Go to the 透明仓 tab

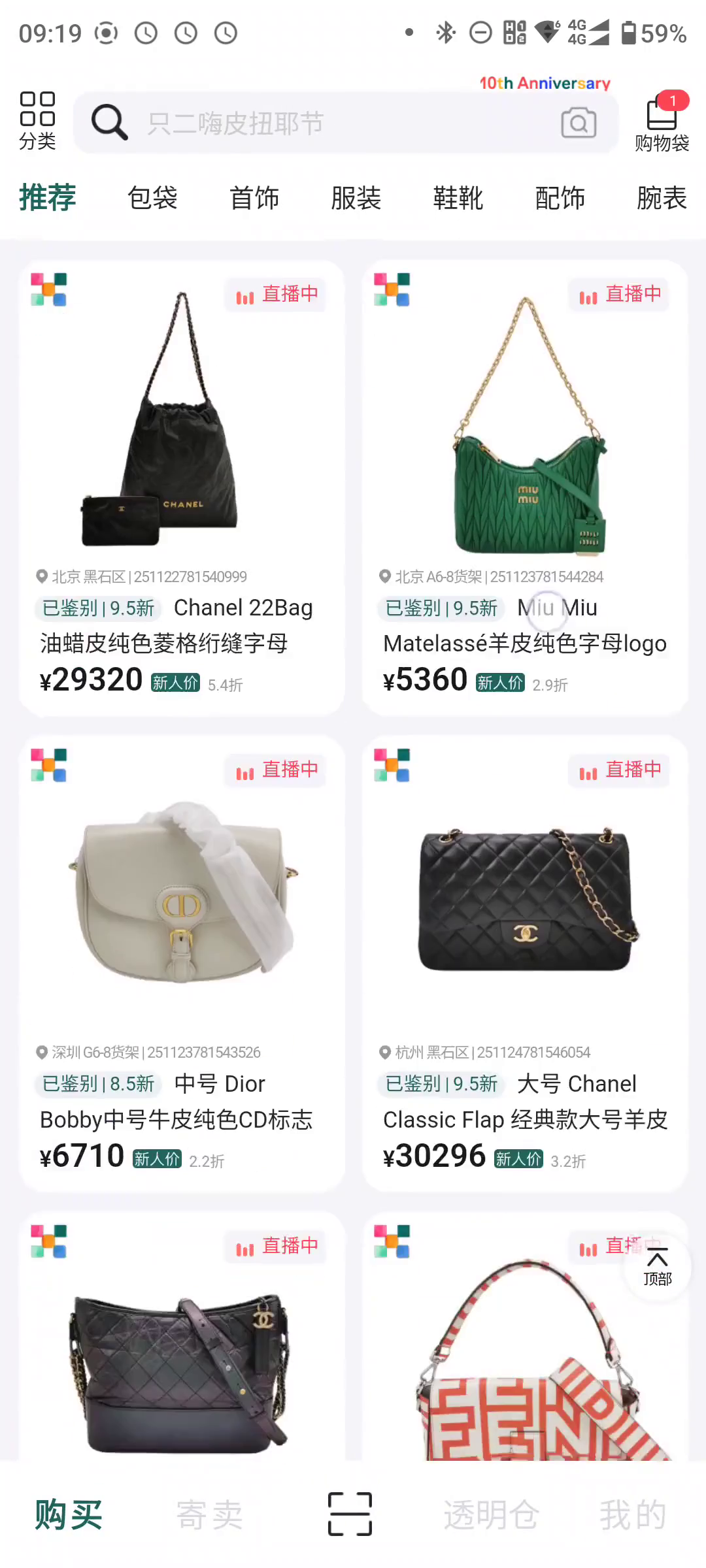click(x=491, y=1514)
